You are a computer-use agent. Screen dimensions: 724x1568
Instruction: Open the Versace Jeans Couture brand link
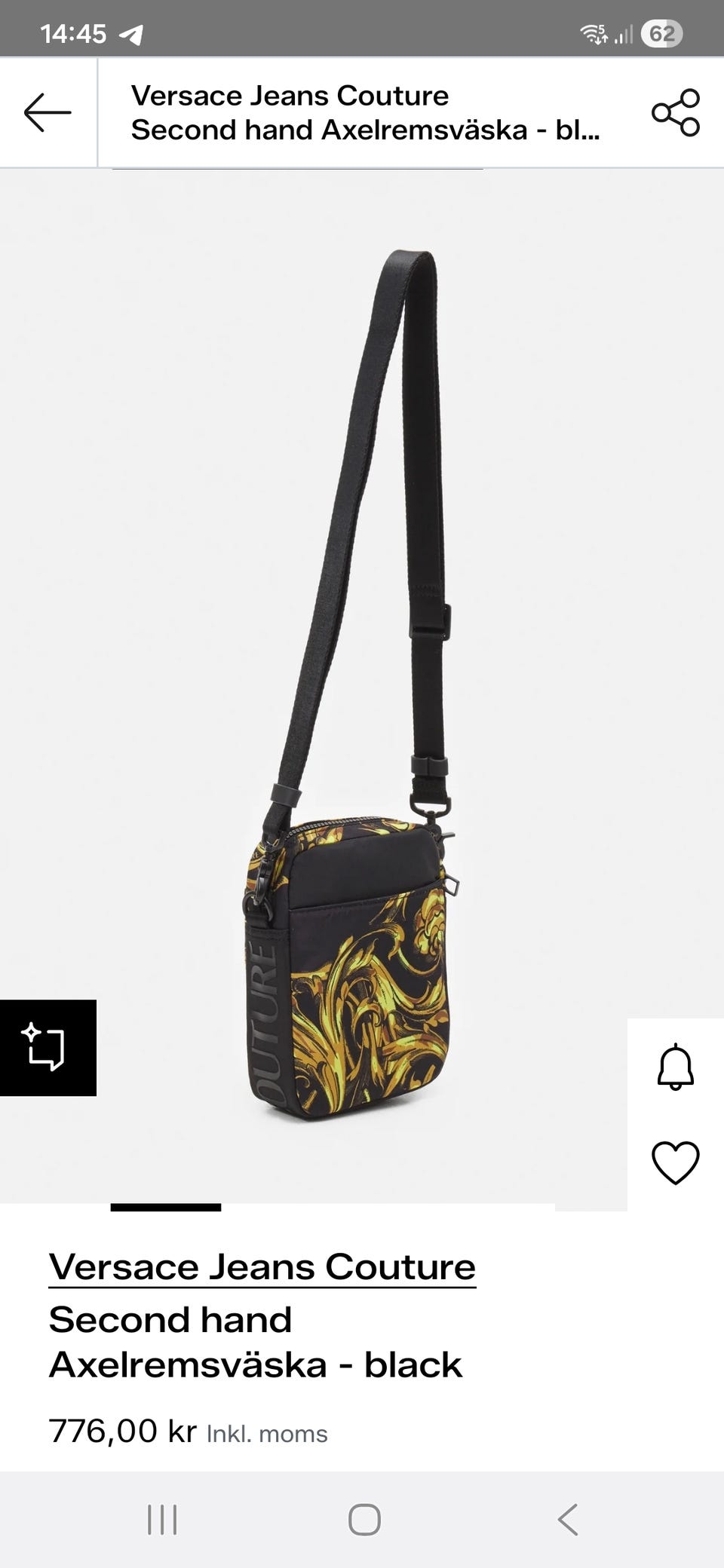pyautogui.click(x=262, y=1267)
